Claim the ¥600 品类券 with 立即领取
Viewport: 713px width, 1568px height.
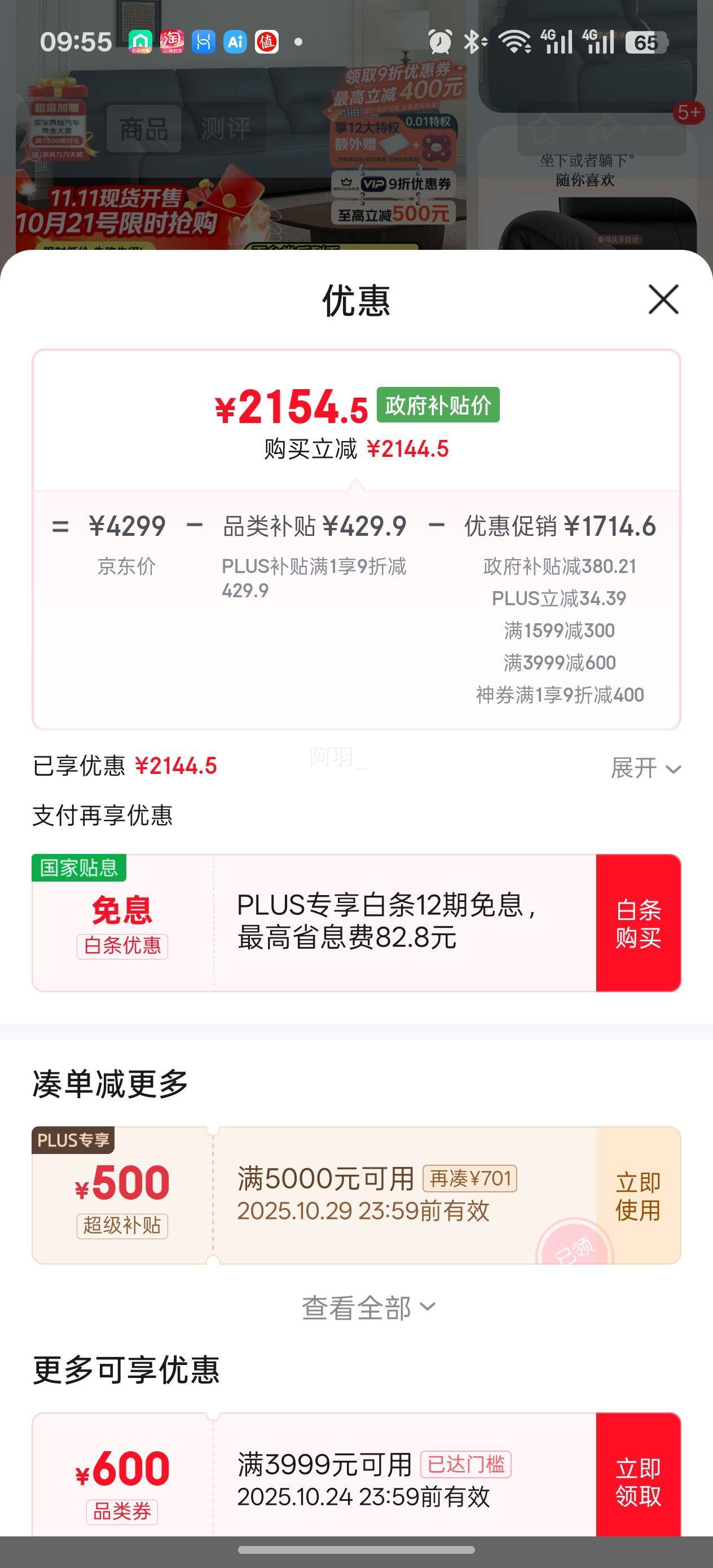pos(638,1481)
